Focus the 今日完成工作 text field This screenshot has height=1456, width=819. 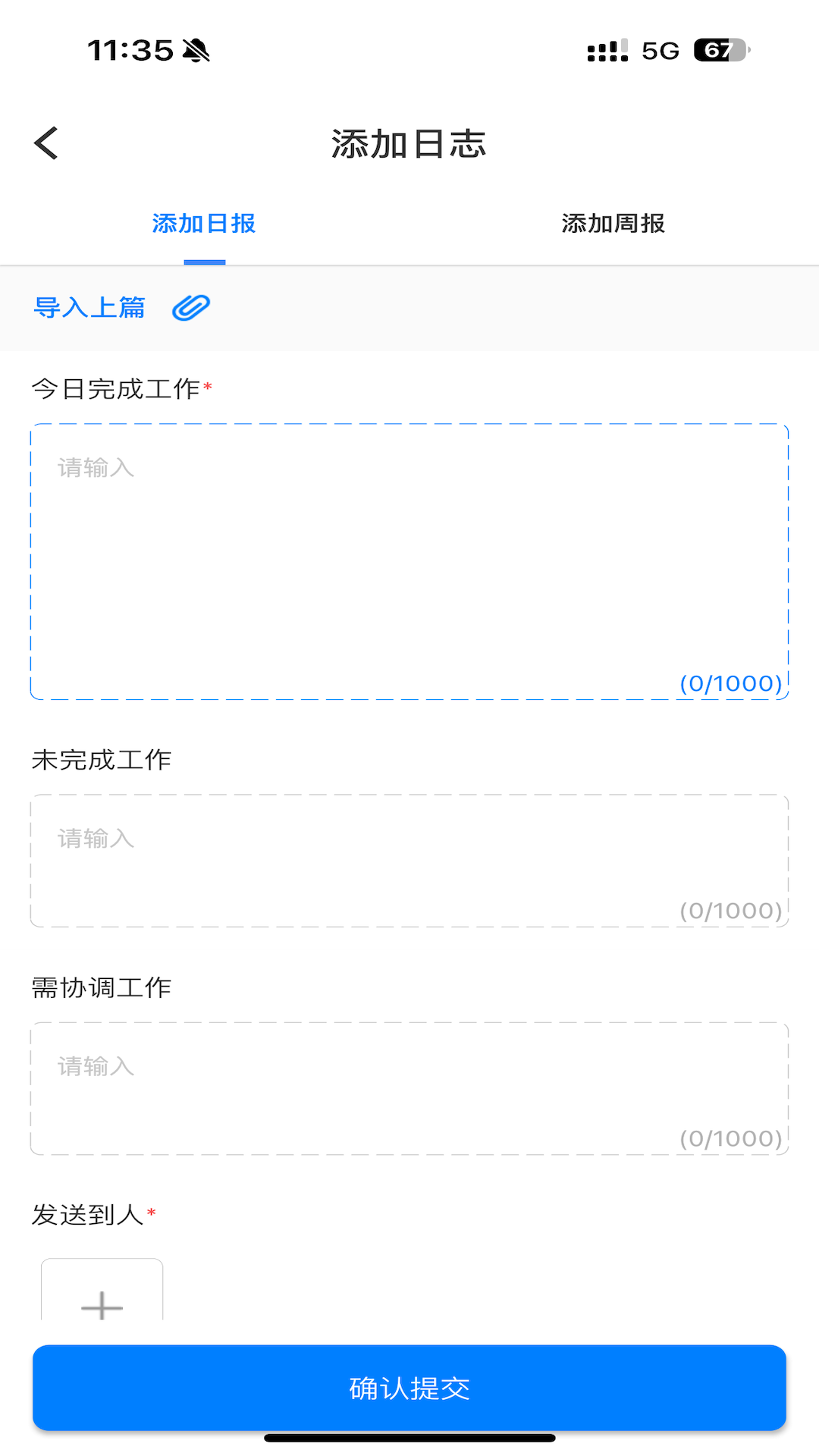(409, 562)
